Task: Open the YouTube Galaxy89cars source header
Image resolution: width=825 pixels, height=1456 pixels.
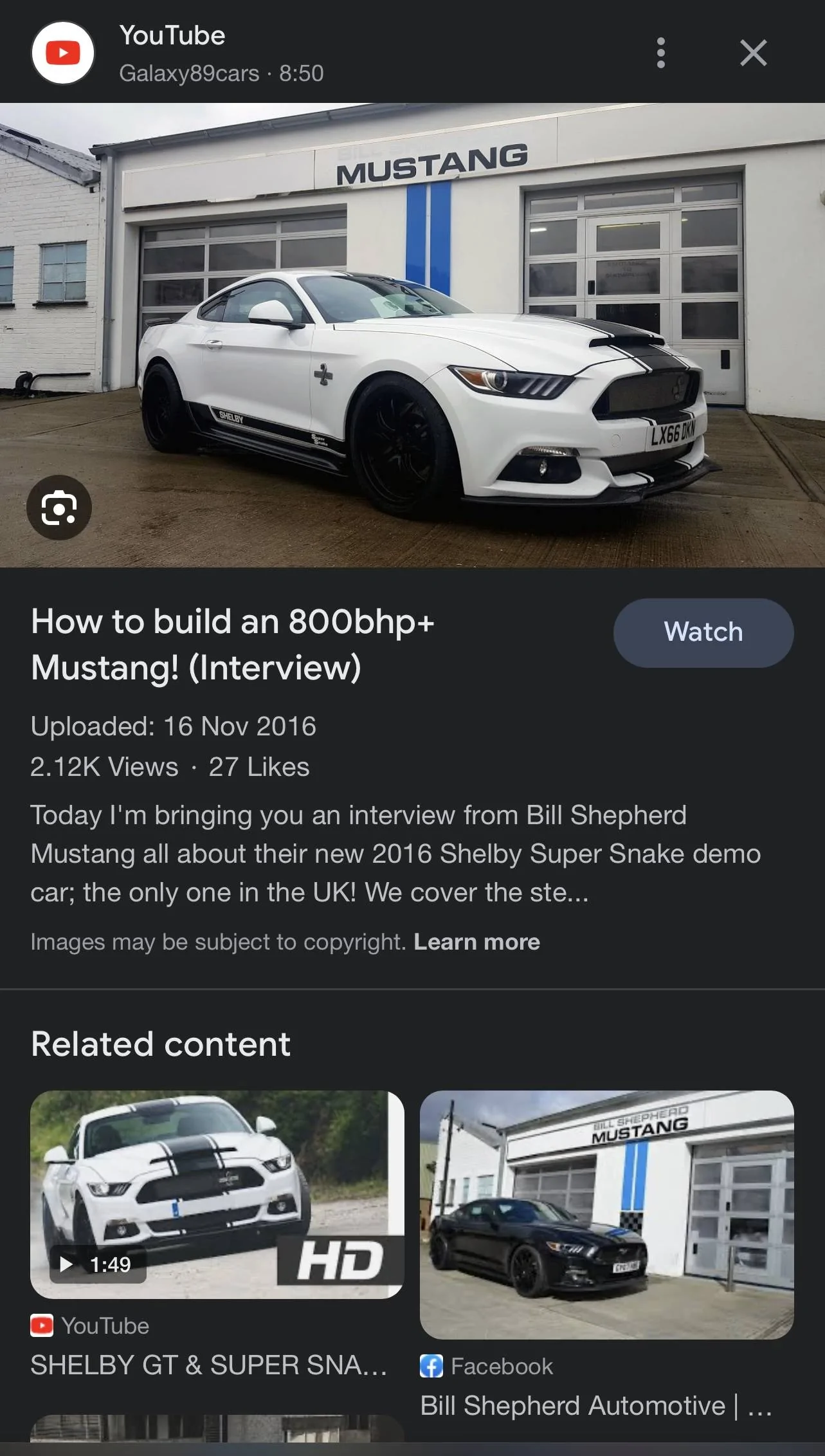Action: (x=177, y=53)
